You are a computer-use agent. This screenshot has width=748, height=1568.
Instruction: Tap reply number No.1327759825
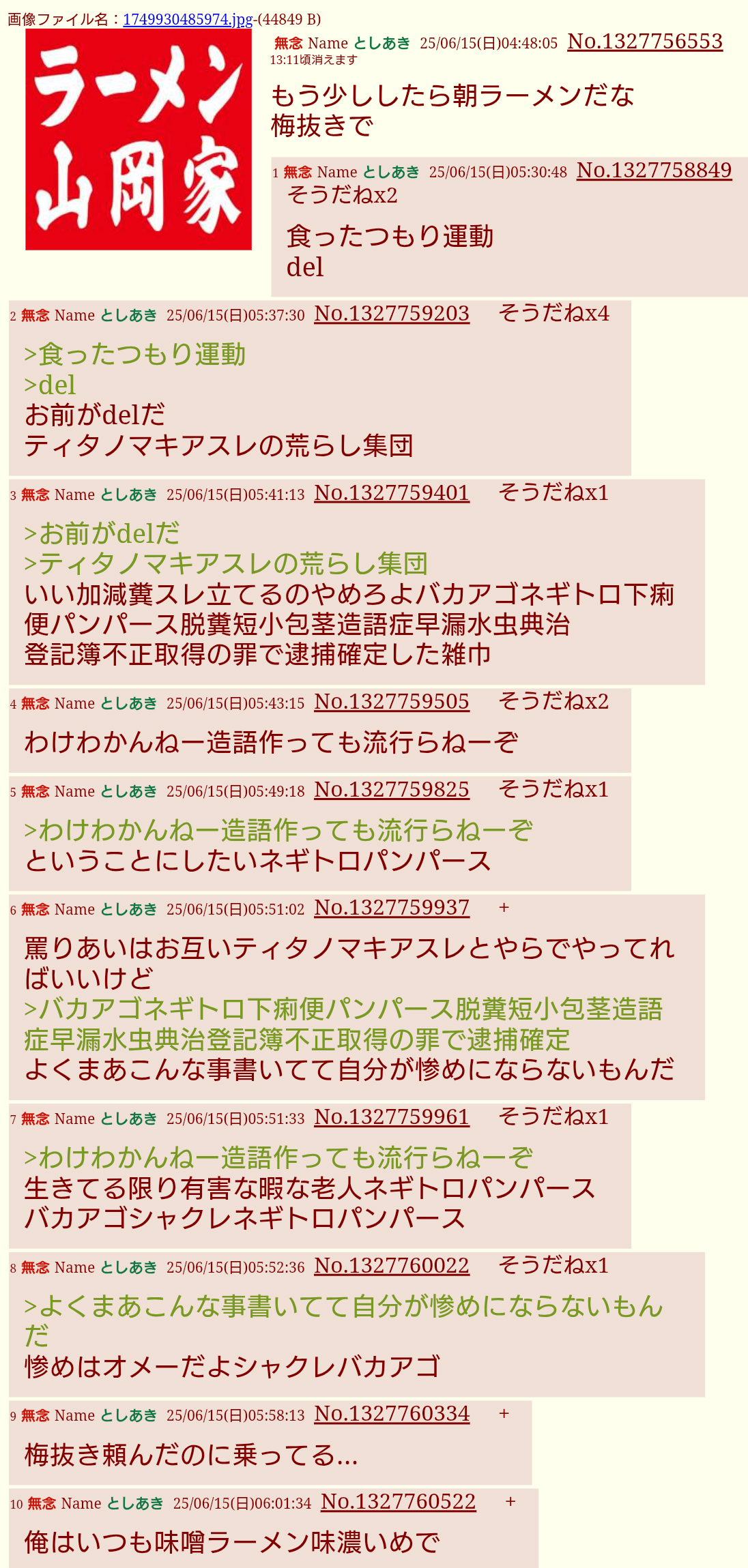tap(392, 790)
